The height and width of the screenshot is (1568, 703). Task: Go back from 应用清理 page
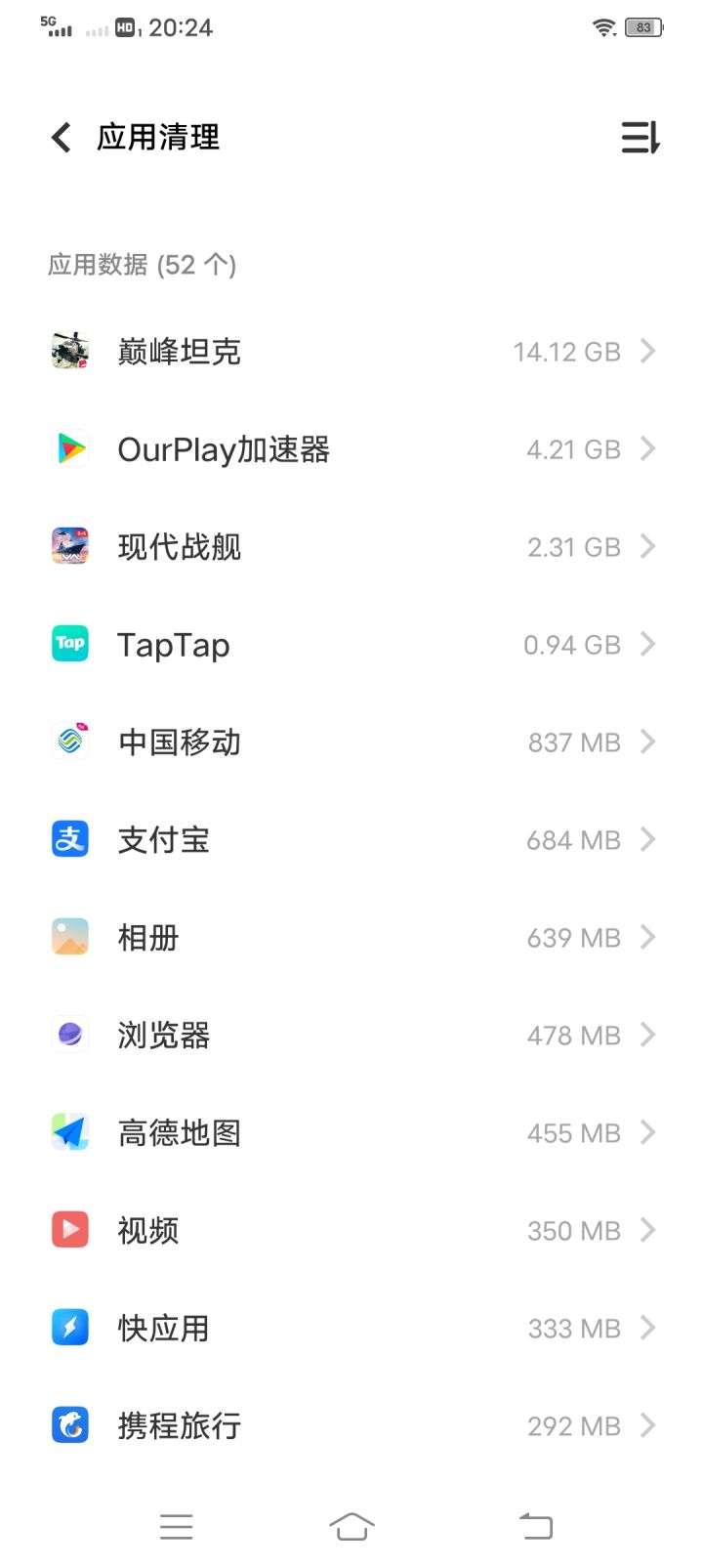click(61, 138)
